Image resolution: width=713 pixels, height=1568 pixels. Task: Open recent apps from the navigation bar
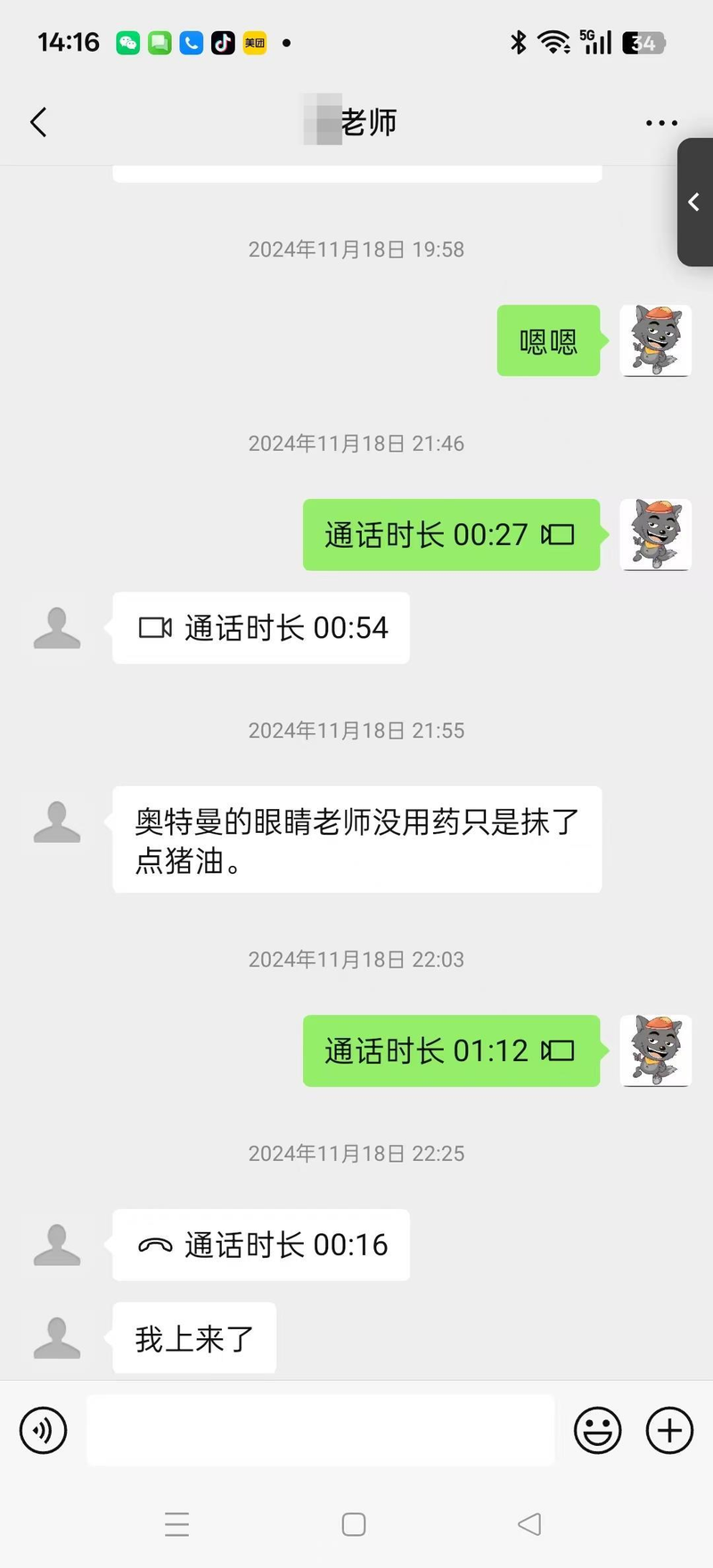(177, 1524)
